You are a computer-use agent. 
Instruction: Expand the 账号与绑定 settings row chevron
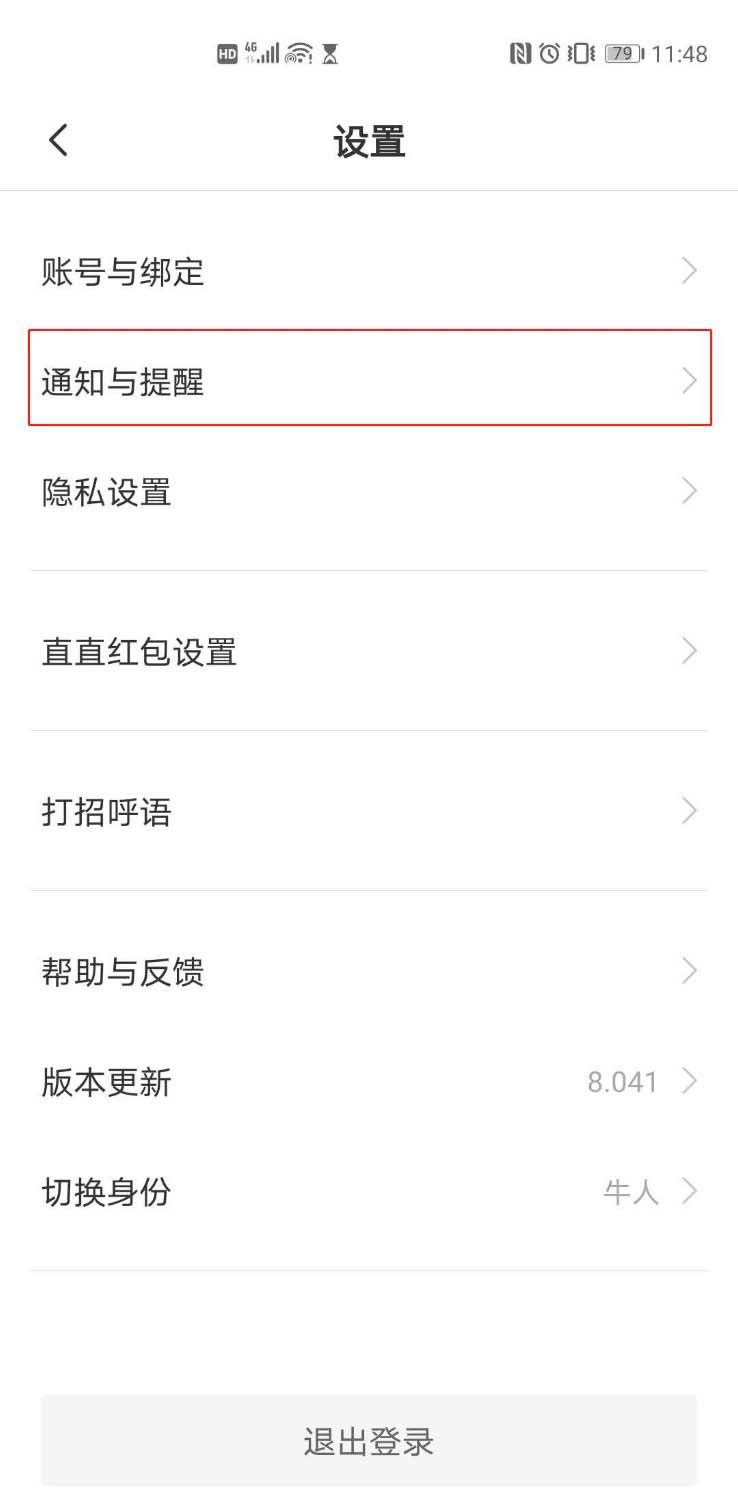pos(688,270)
